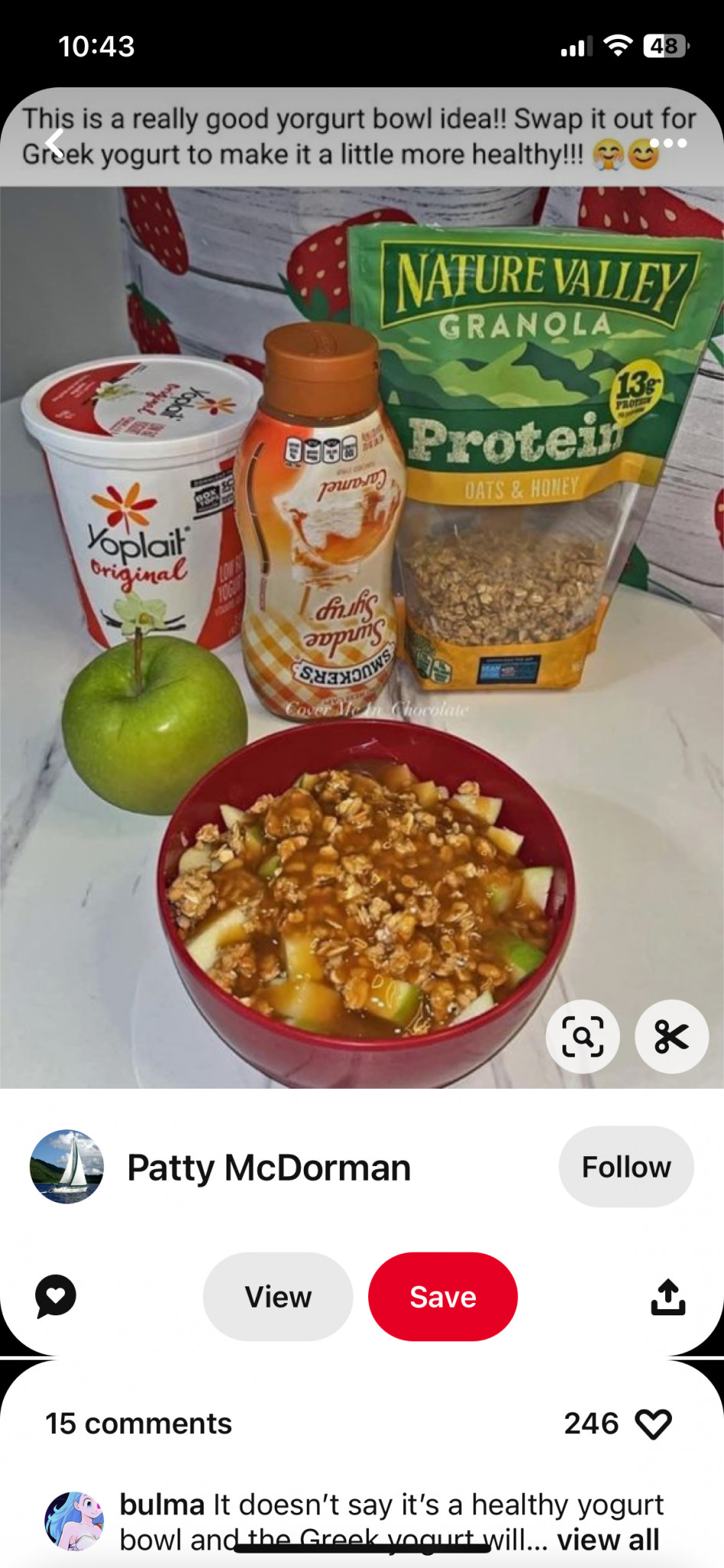
Task: Open the yogurt bowl pin image
Action: (362, 635)
